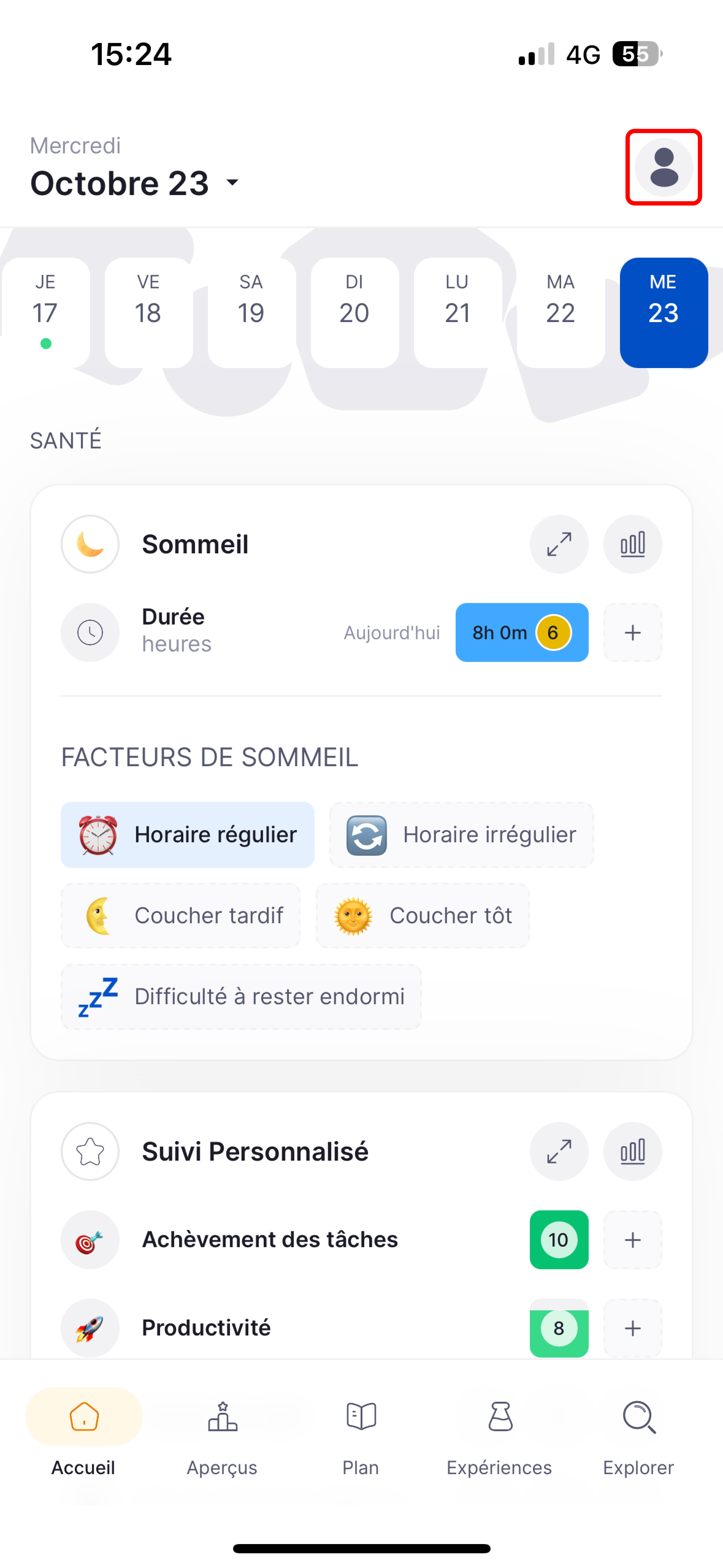Screen dimensions: 723x1568
Task: Select the Coucher tôt factor
Action: (x=422, y=916)
